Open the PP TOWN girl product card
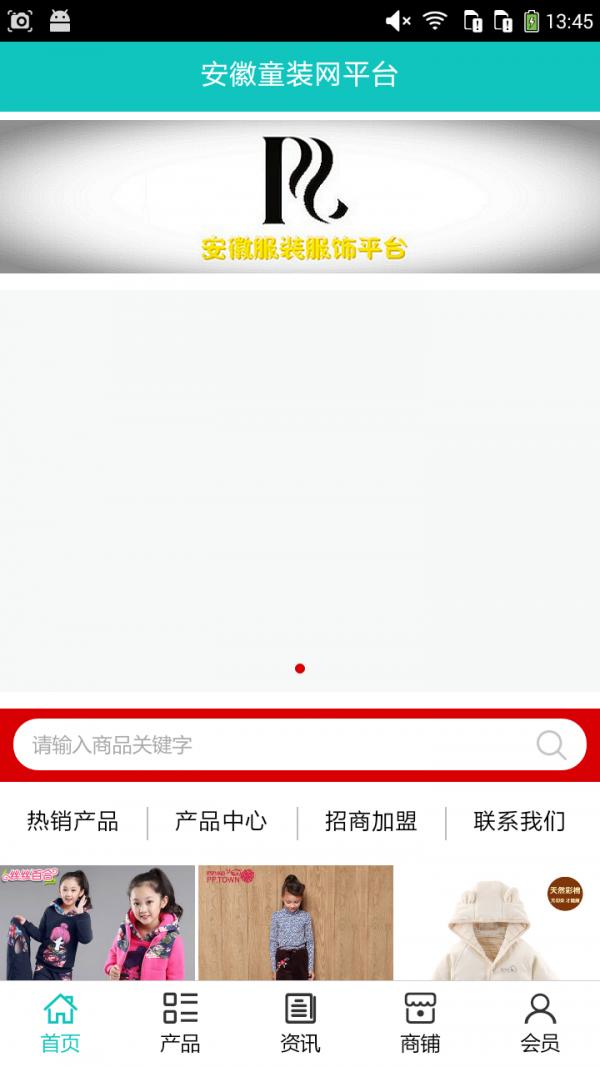The height and width of the screenshot is (1067, 600). click(x=295, y=922)
